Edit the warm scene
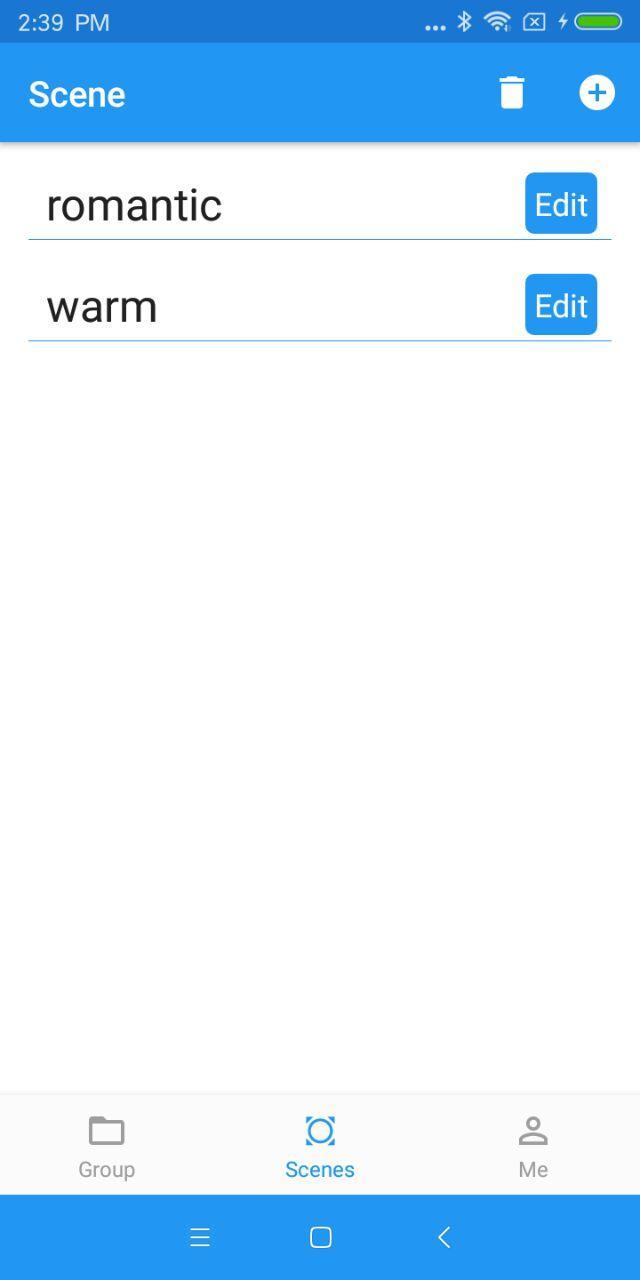The height and width of the screenshot is (1280, 640). tap(561, 305)
